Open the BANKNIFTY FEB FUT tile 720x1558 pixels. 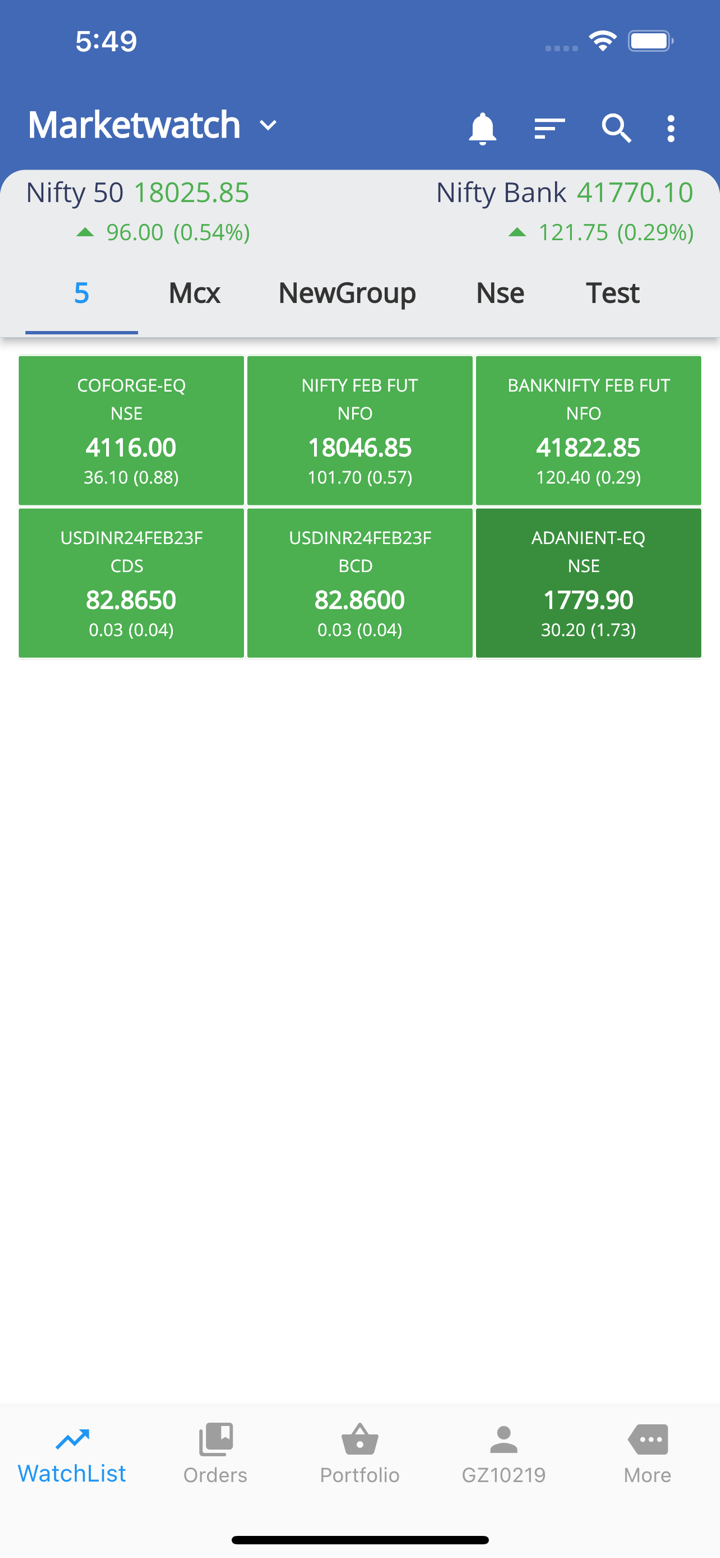(588, 431)
